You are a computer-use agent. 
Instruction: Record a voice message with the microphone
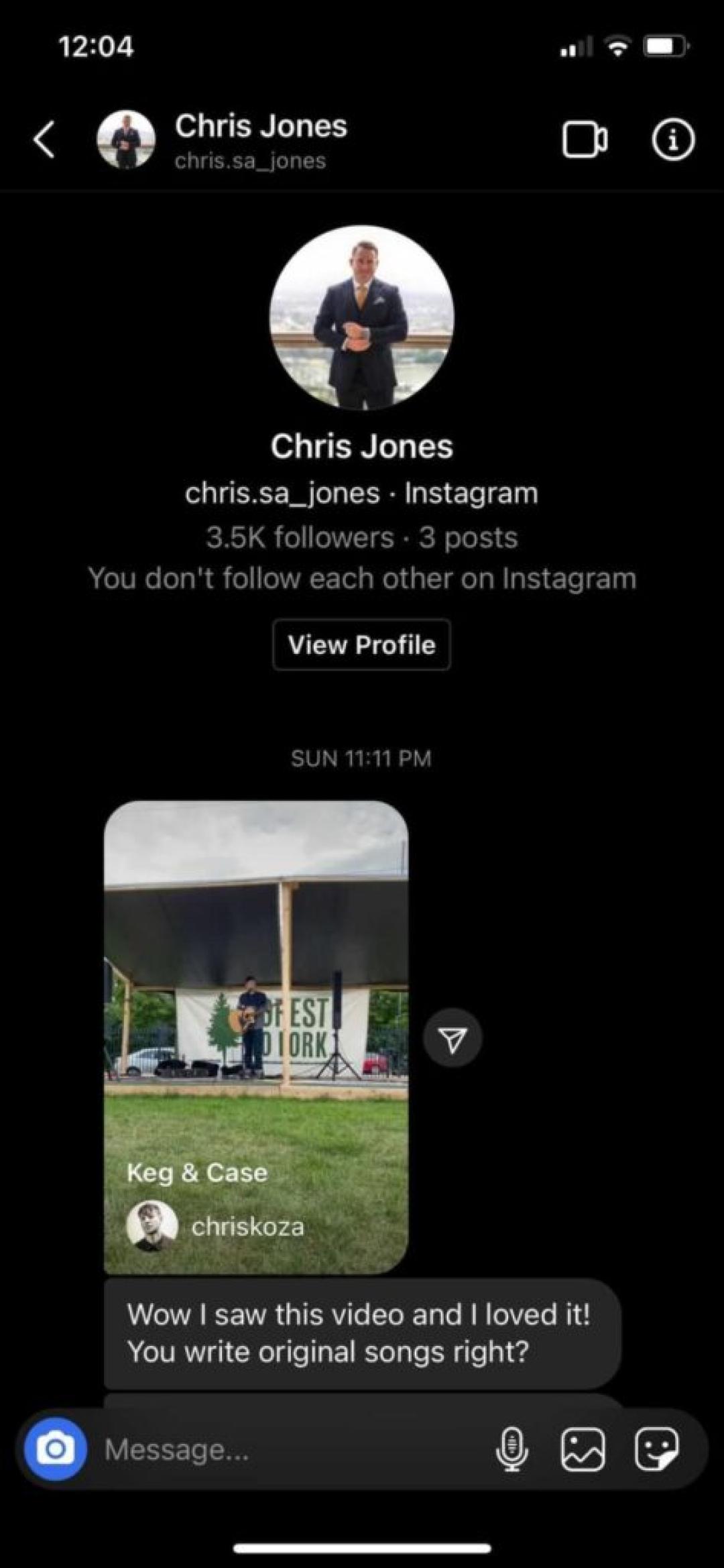511,1449
